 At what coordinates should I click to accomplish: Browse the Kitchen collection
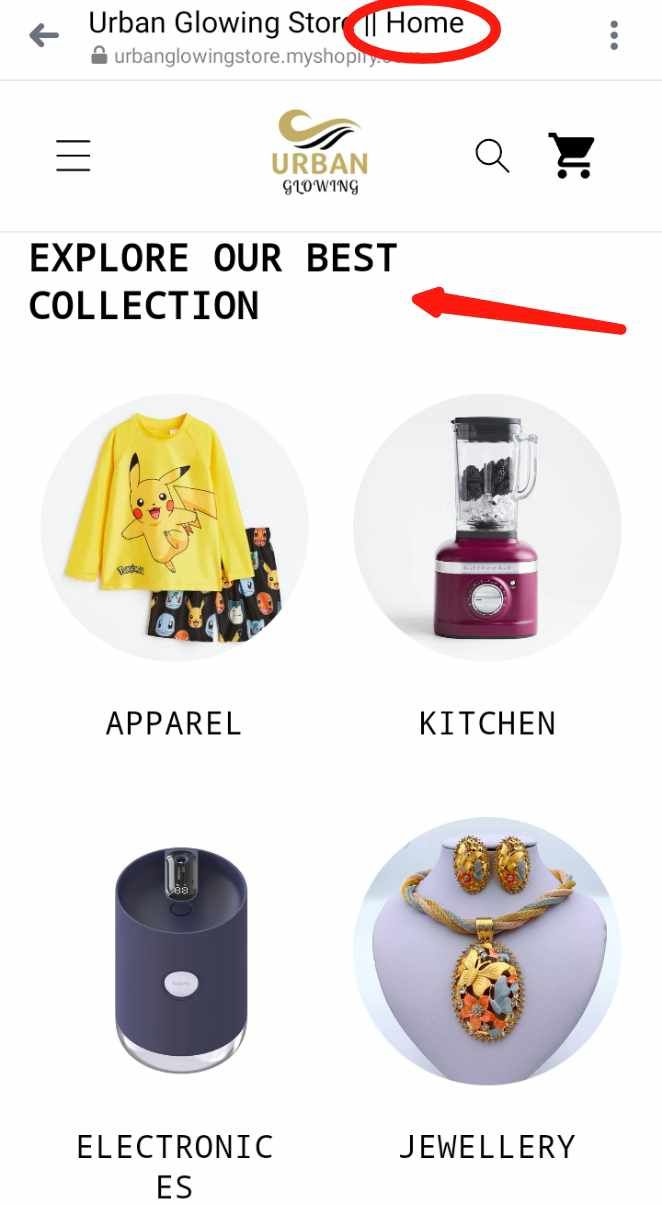[487, 527]
